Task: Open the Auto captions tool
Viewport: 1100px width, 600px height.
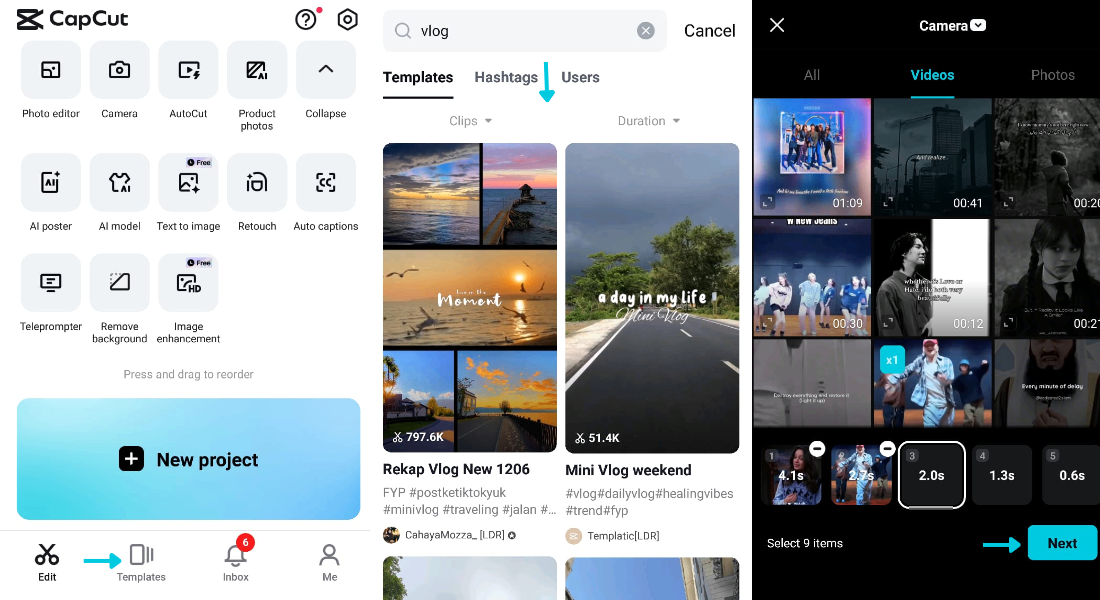Action: [325, 183]
